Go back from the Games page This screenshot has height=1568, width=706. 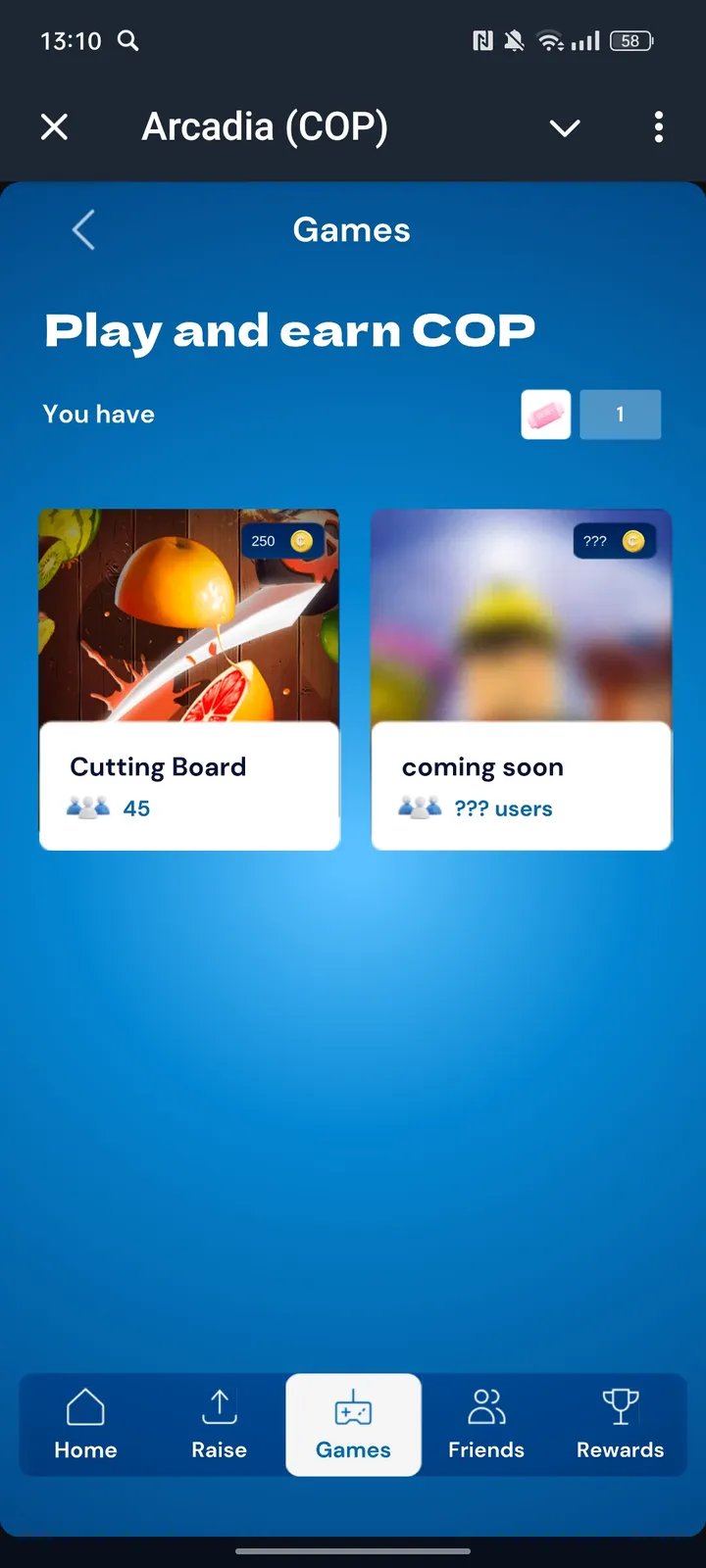[84, 230]
